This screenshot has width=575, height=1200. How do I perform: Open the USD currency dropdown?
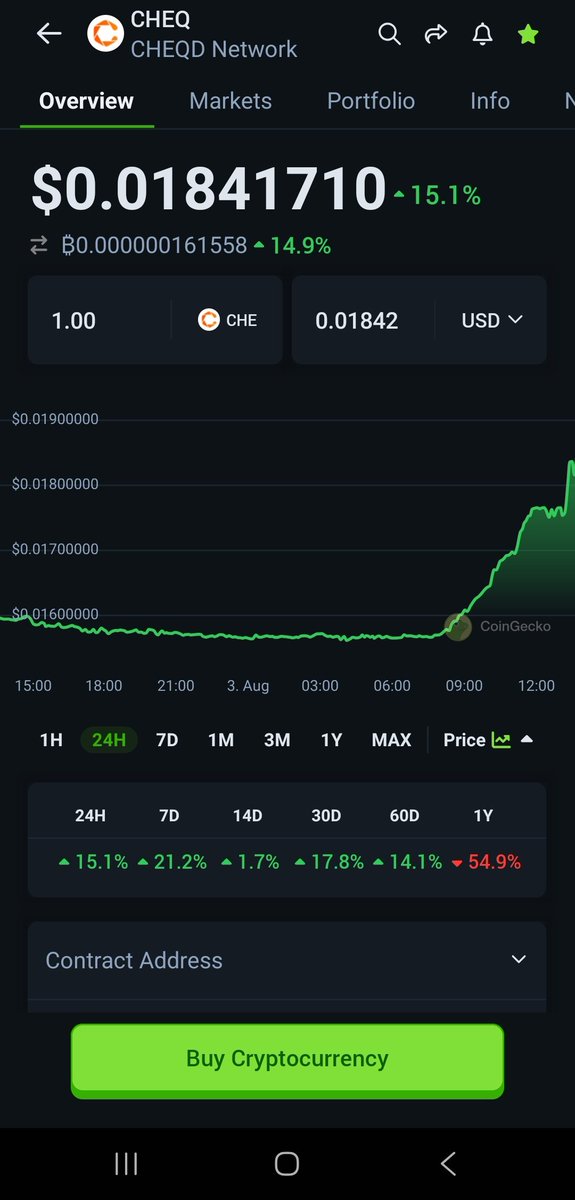click(492, 320)
